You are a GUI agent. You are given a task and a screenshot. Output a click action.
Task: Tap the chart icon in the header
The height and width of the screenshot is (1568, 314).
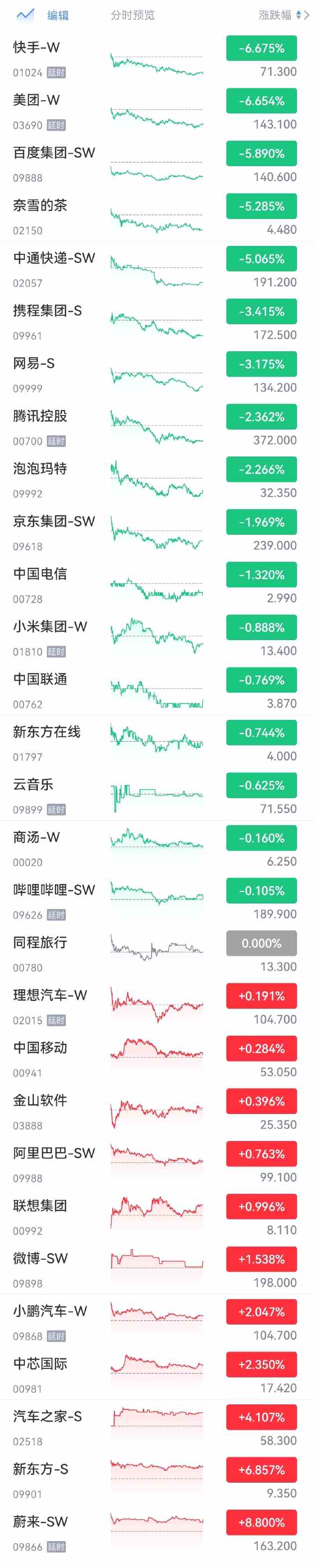24,14
